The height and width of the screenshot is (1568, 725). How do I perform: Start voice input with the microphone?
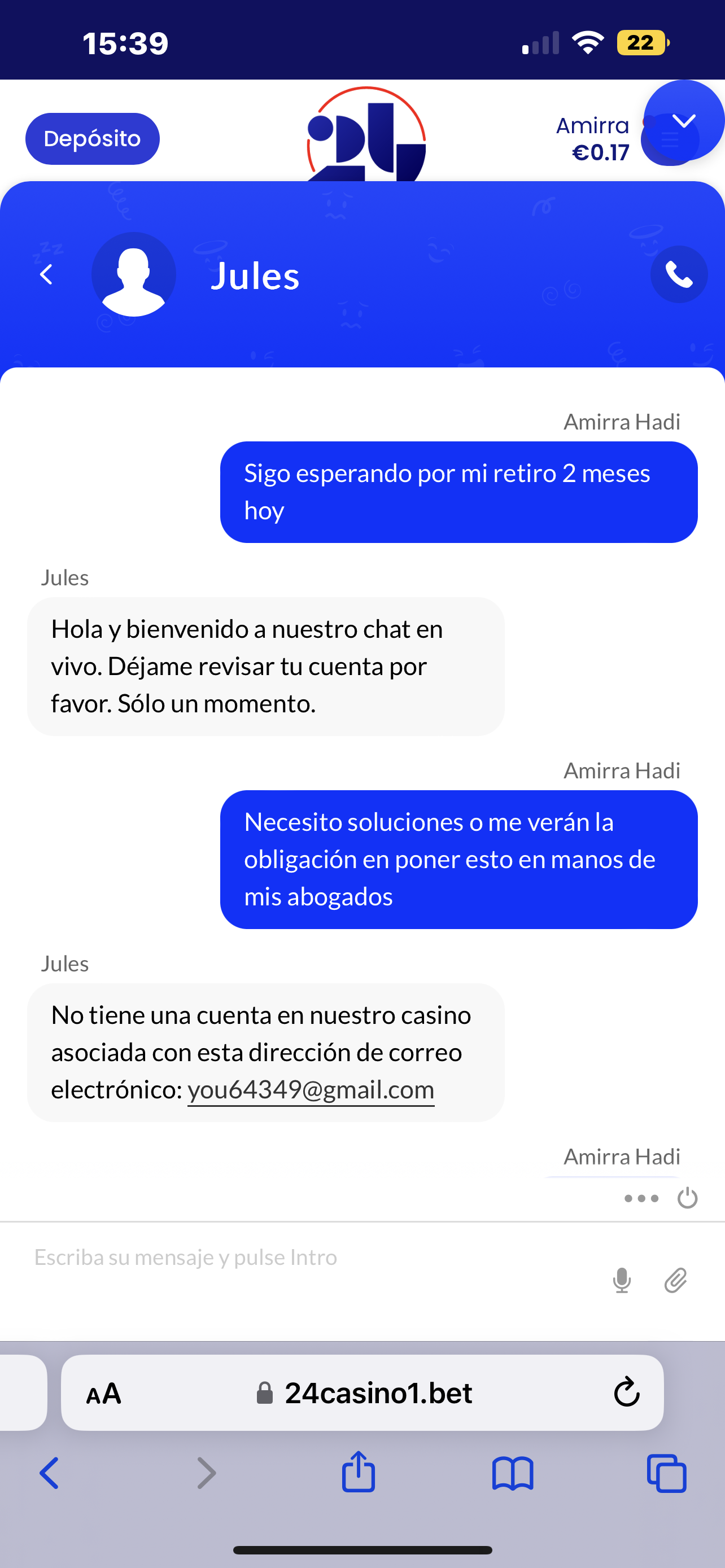622,1280
